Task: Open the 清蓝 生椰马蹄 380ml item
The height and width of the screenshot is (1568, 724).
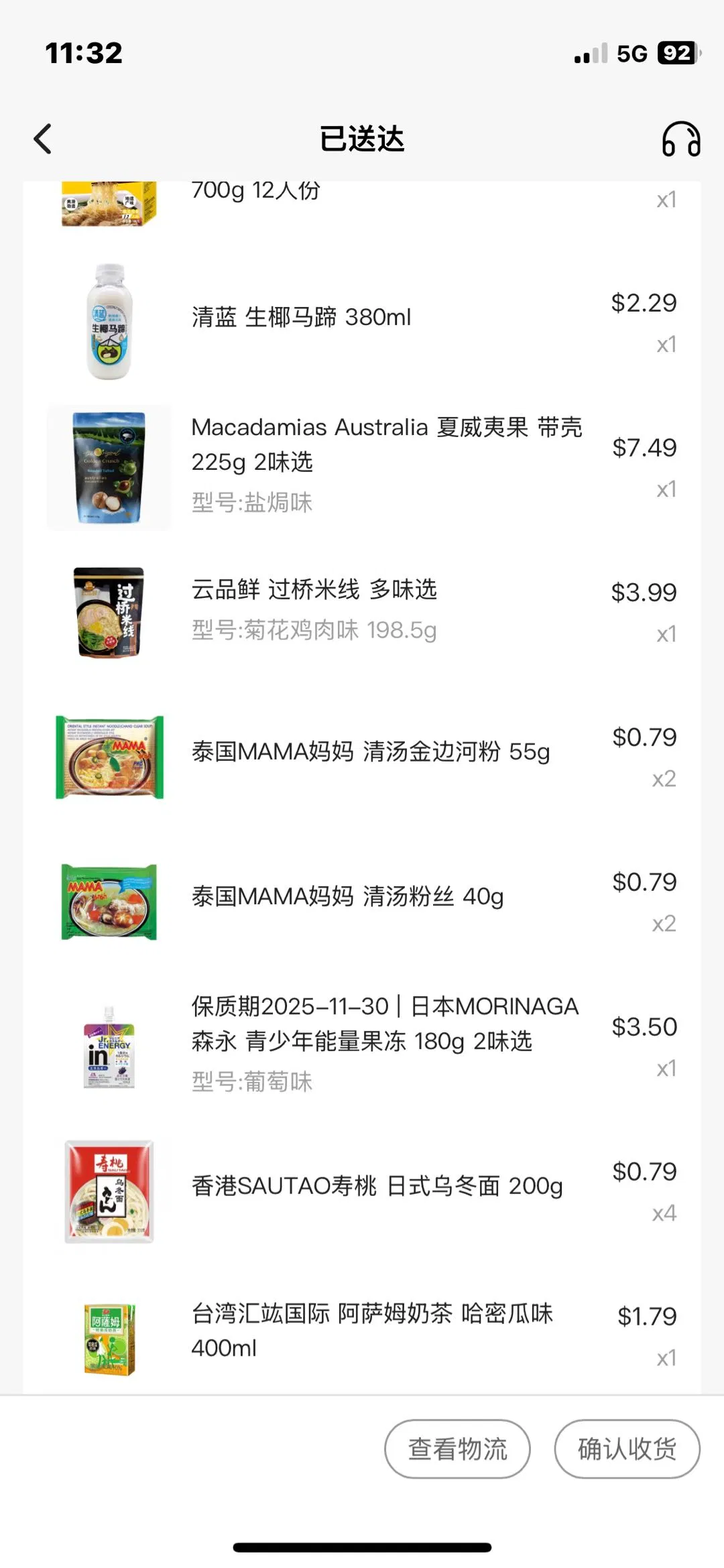Action: (301, 317)
